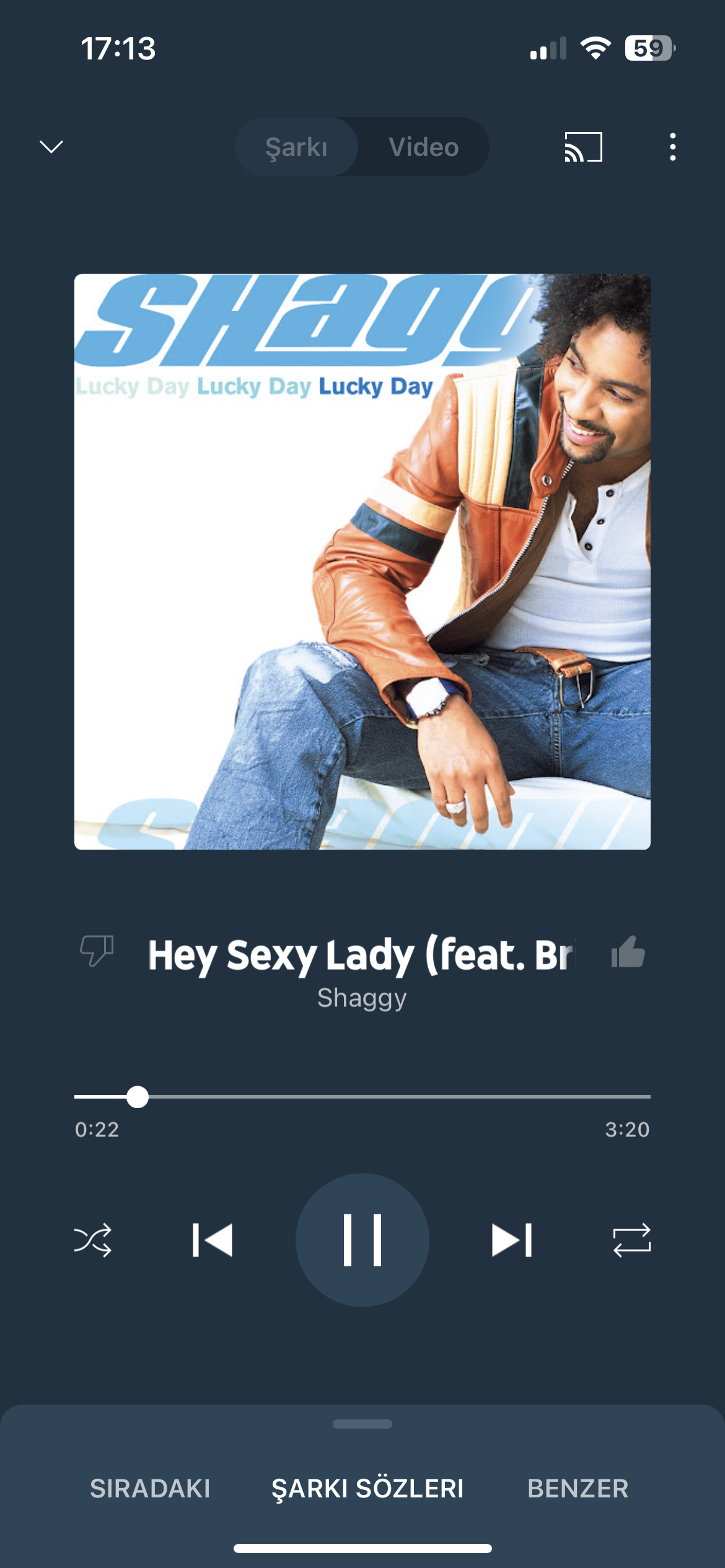The width and height of the screenshot is (725, 1568).
Task: Cast the music to a device
Action: point(583,147)
